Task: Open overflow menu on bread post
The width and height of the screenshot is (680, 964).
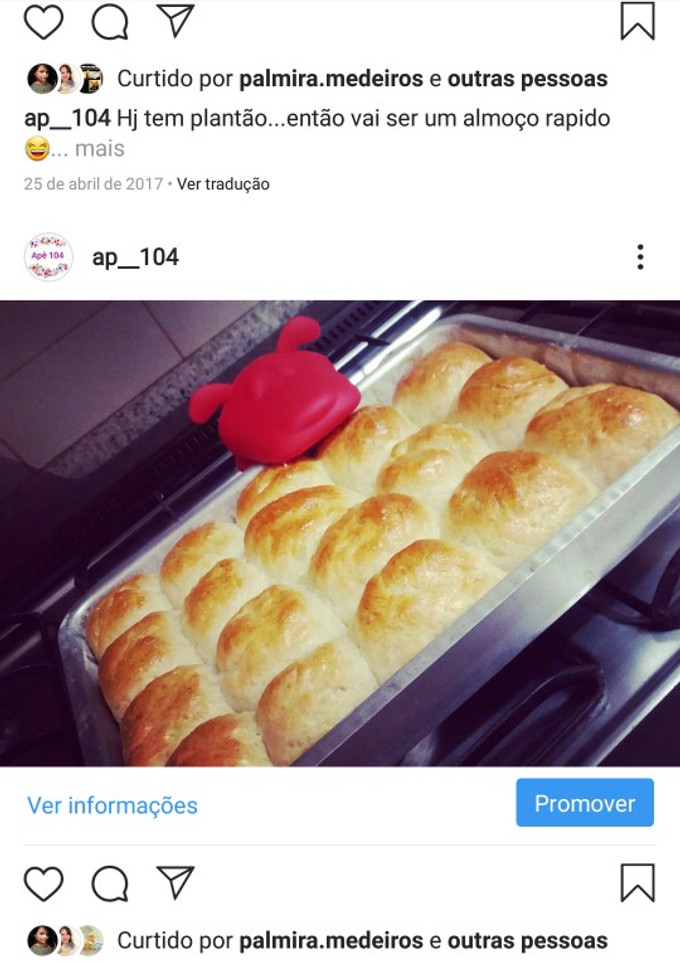Action: (x=640, y=257)
